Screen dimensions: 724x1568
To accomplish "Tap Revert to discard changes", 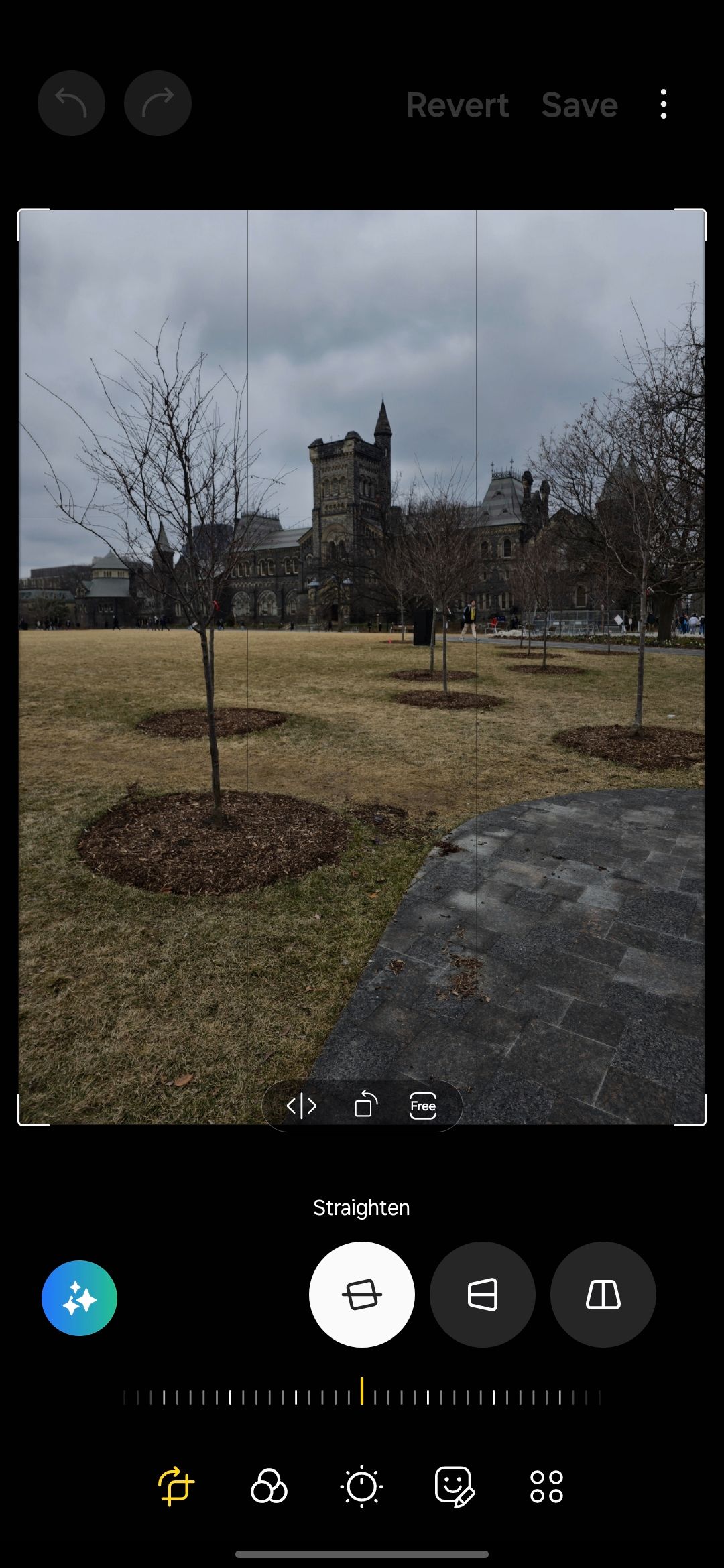I will (x=457, y=105).
